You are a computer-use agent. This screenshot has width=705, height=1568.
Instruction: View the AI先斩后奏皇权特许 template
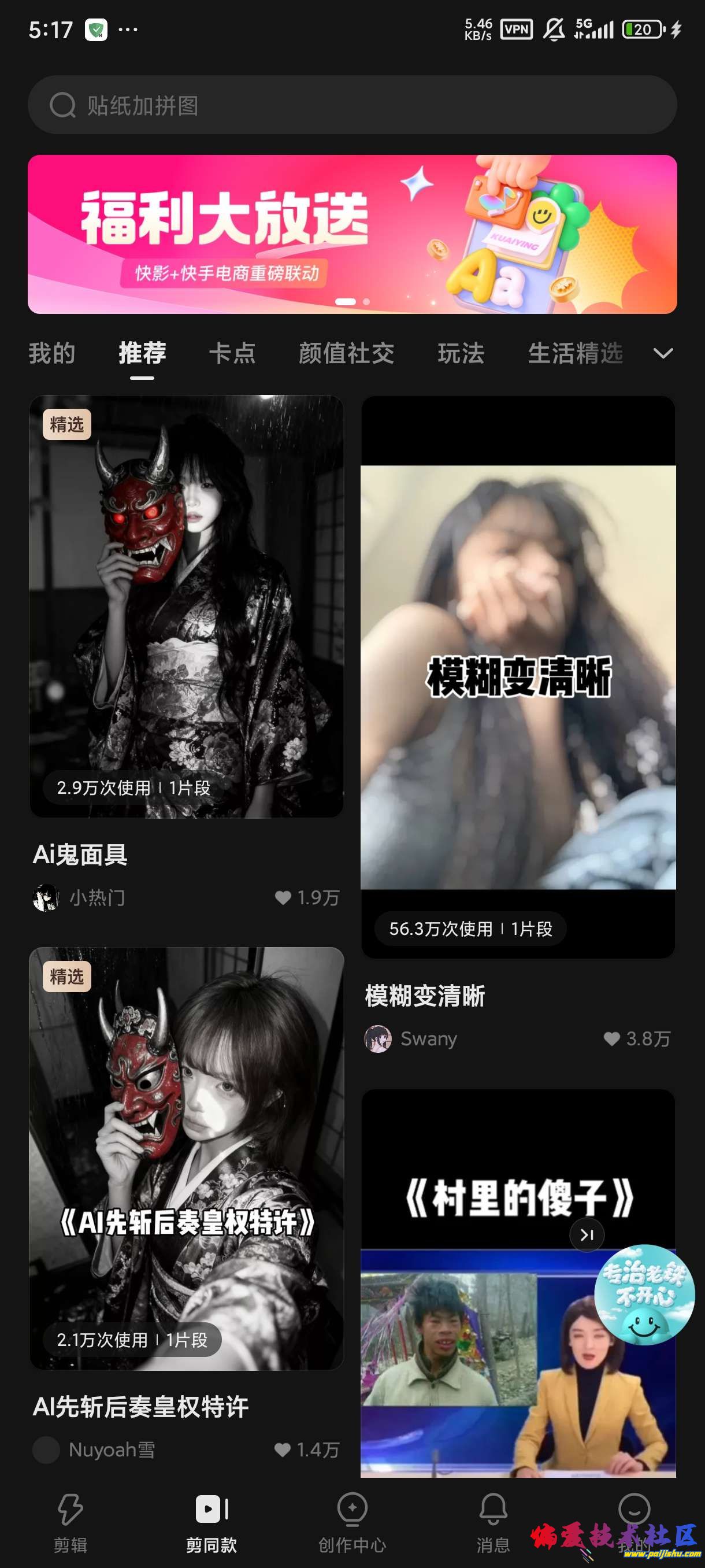coord(186,1158)
